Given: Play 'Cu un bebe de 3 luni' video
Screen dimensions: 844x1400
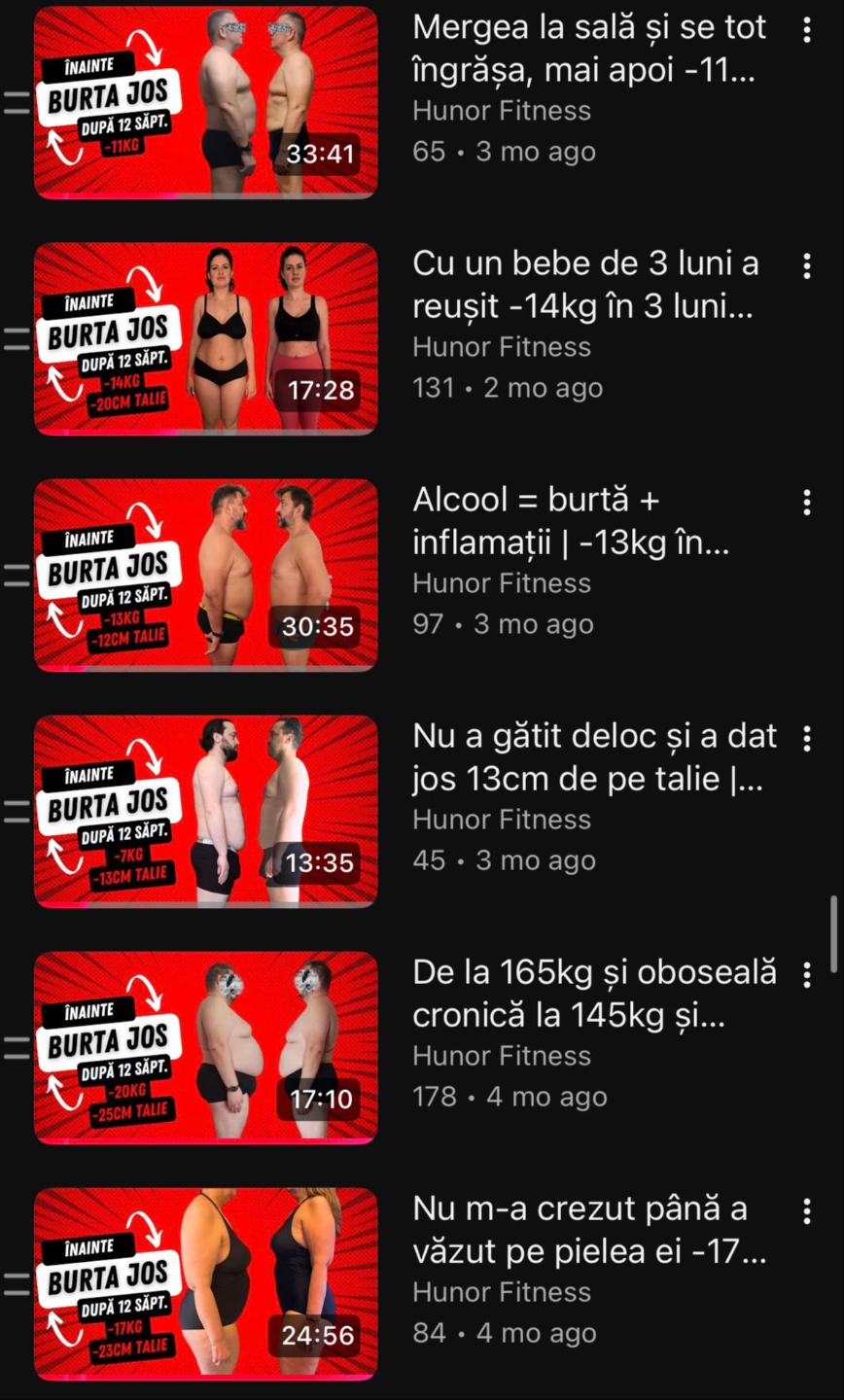Looking at the screenshot, I should pos(205,337).
